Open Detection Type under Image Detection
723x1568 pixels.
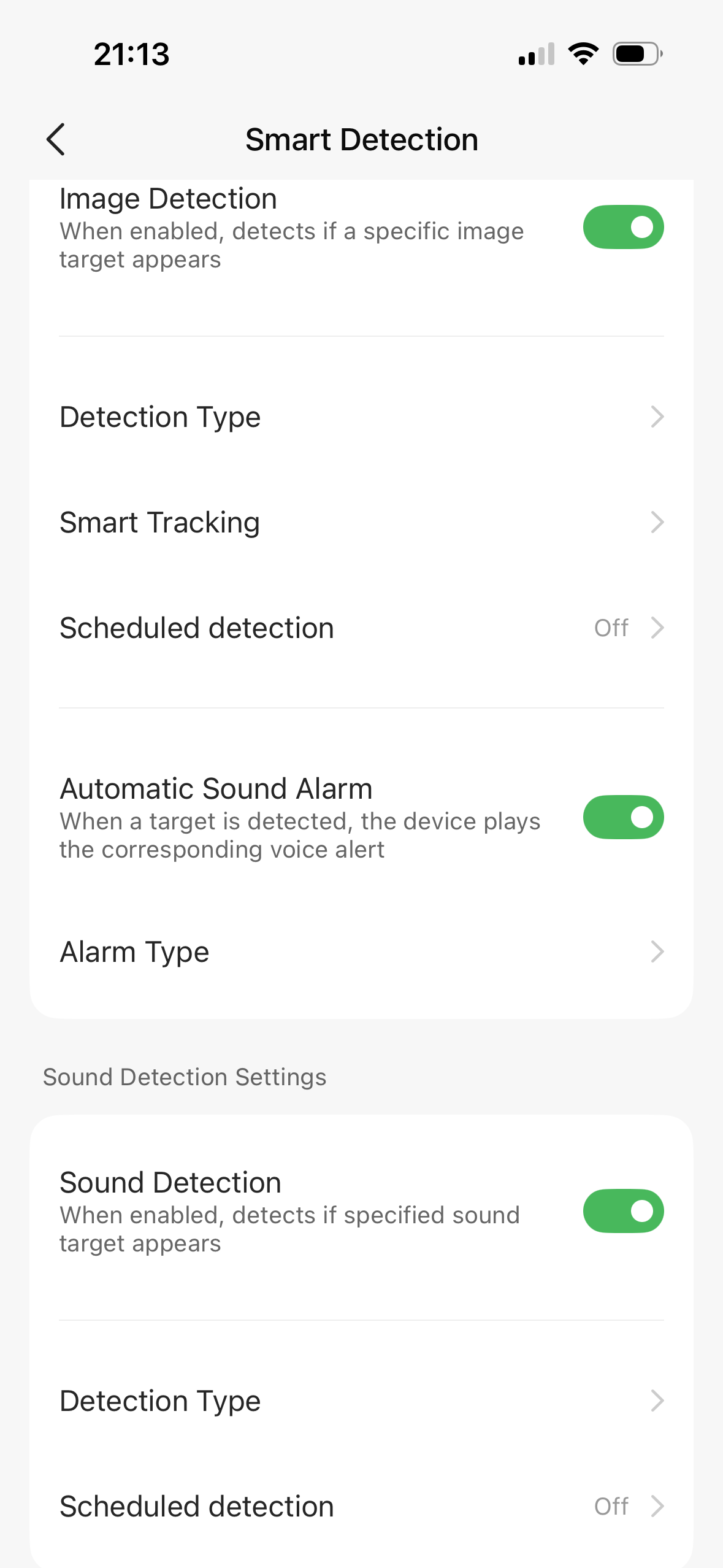click(x=361, y=417)
